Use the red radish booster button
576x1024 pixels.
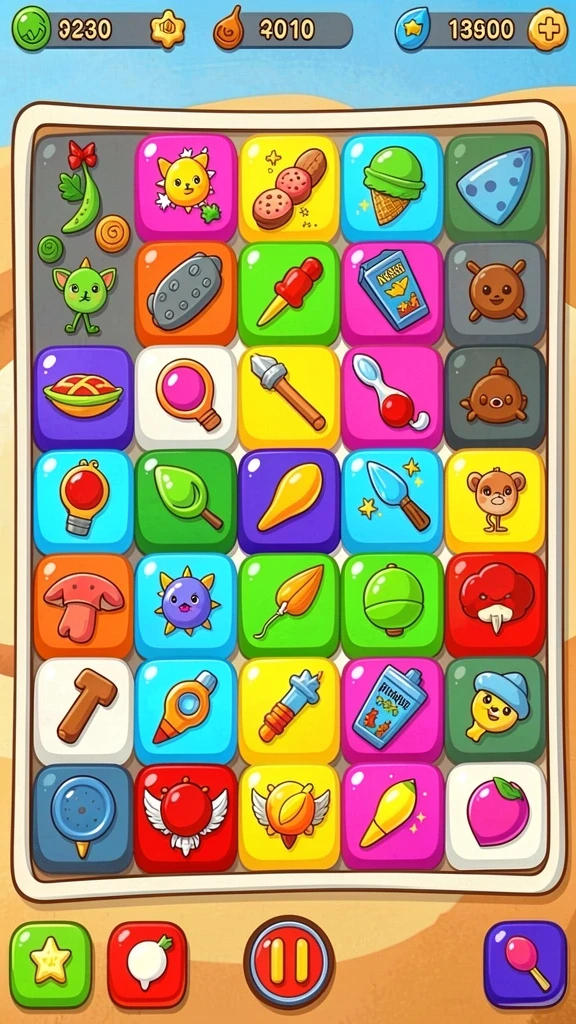coord(148,964)
